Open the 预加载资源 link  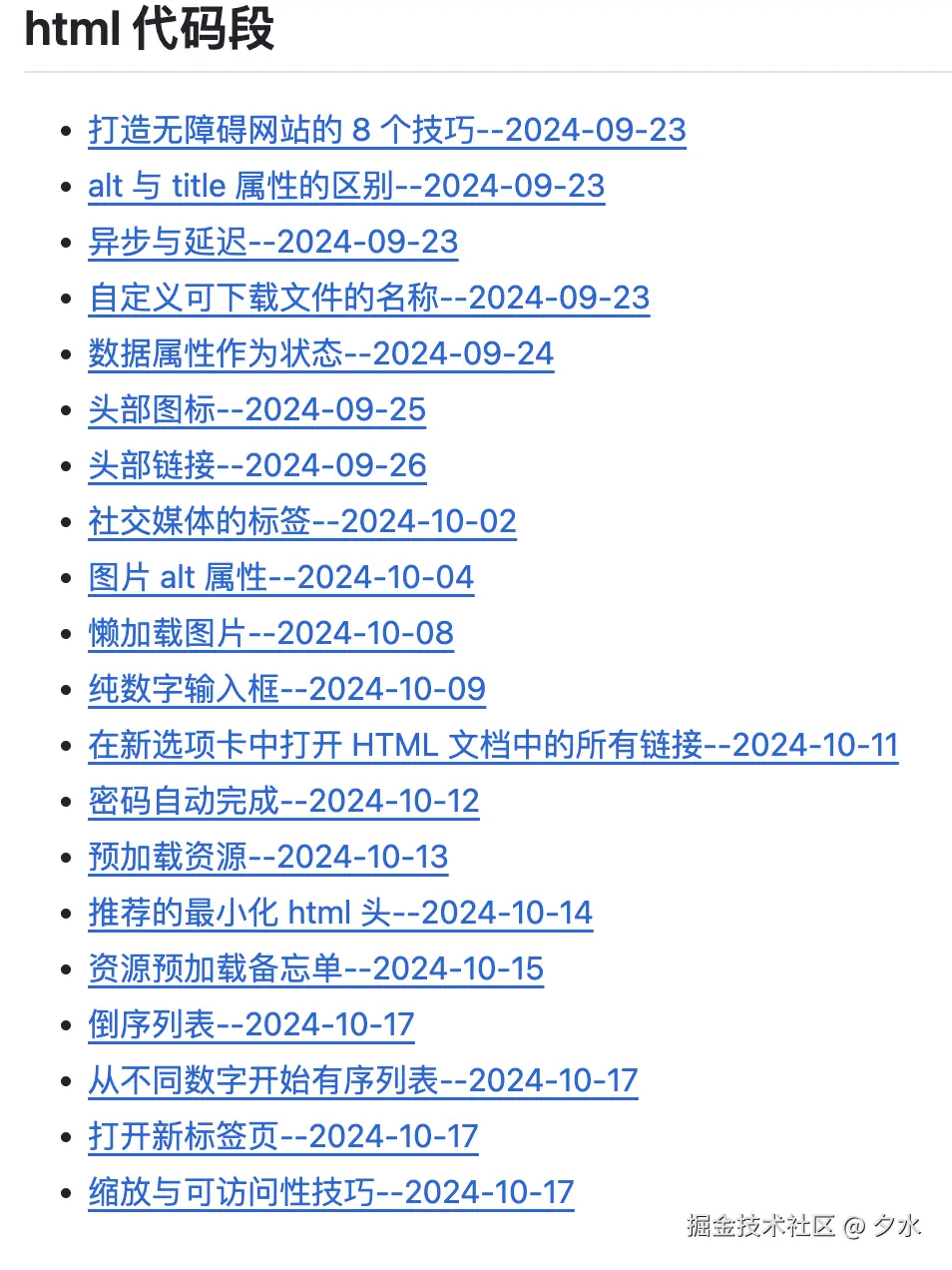coord(267,857)
